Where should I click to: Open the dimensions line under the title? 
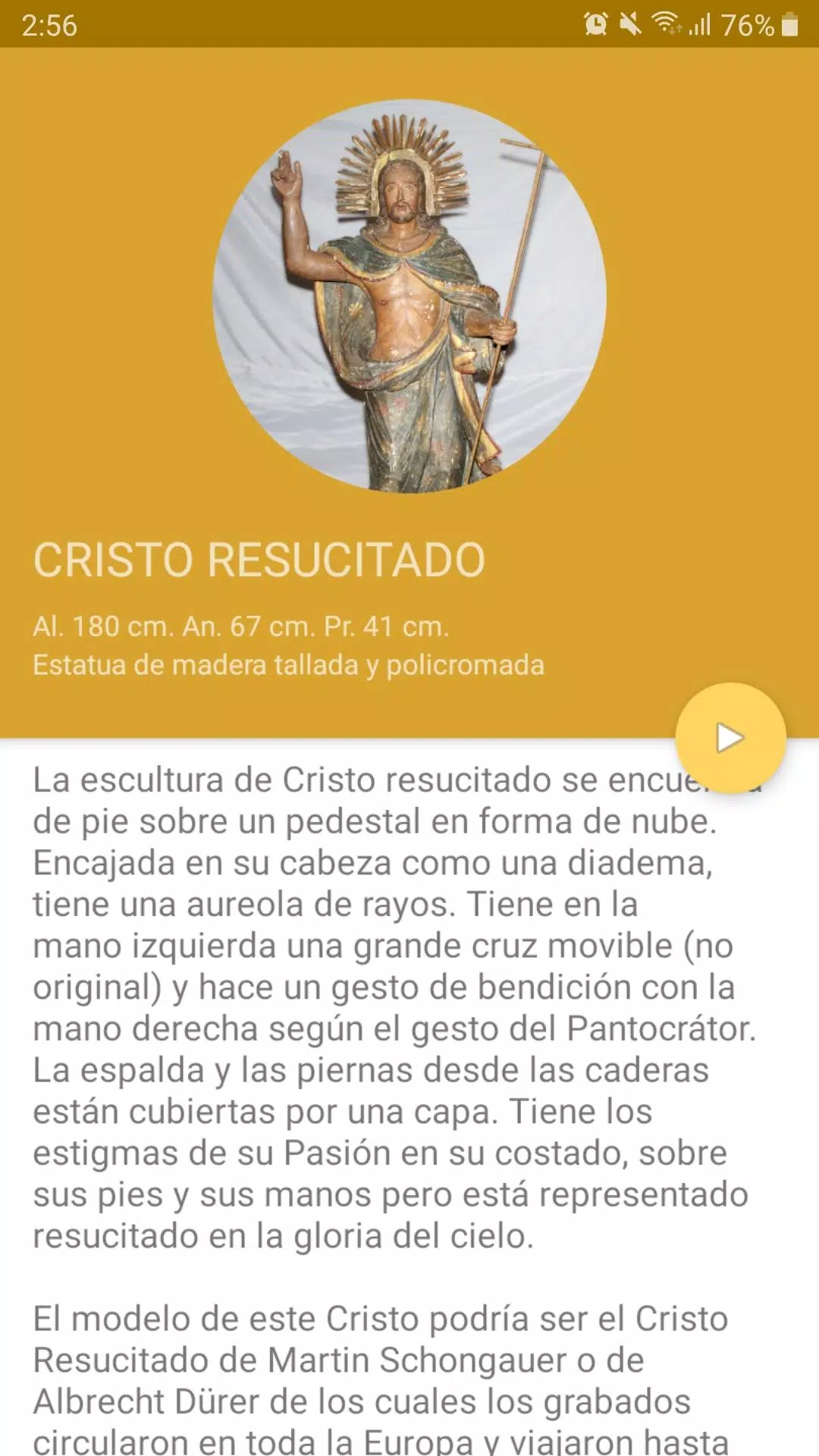(x=243, y=626)
